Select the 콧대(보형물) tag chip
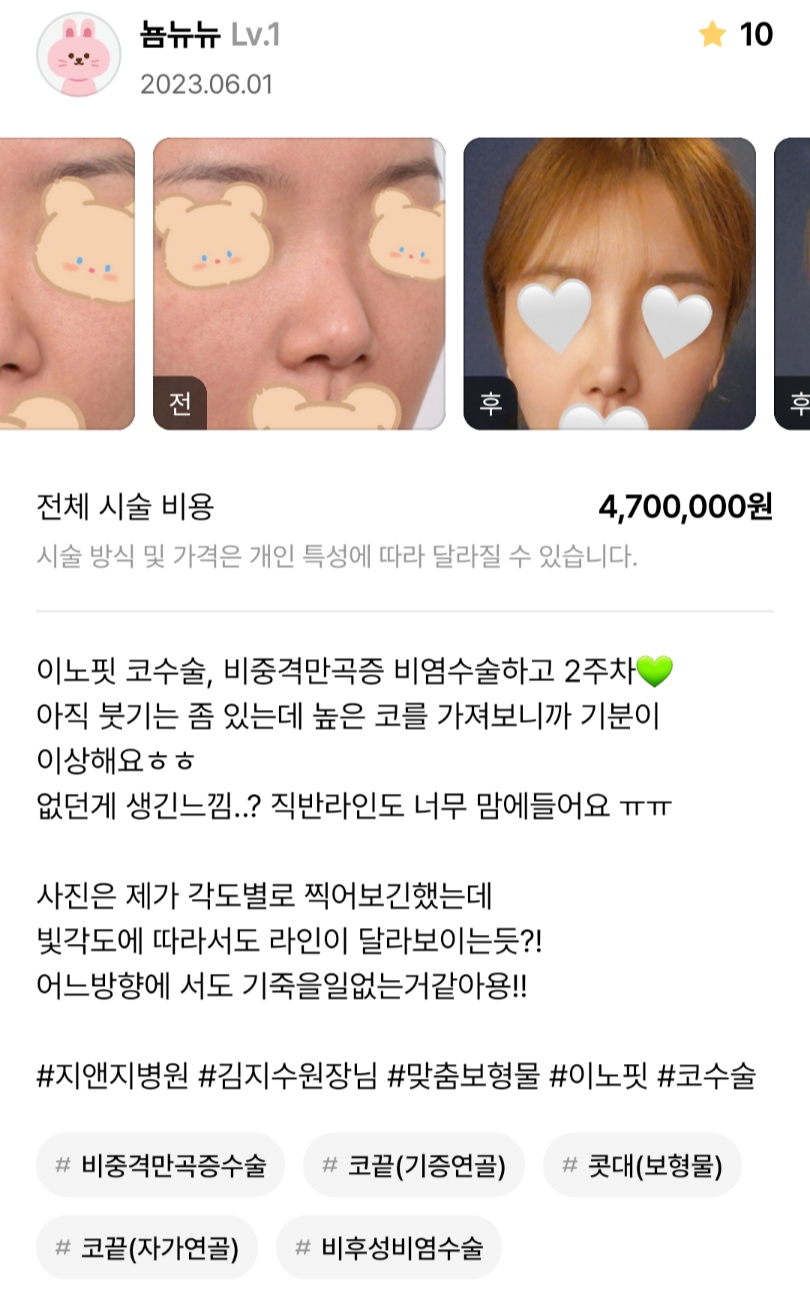Image resolution: width=810 pixels, height=1307 pixels. click(x=642, y=1165)
